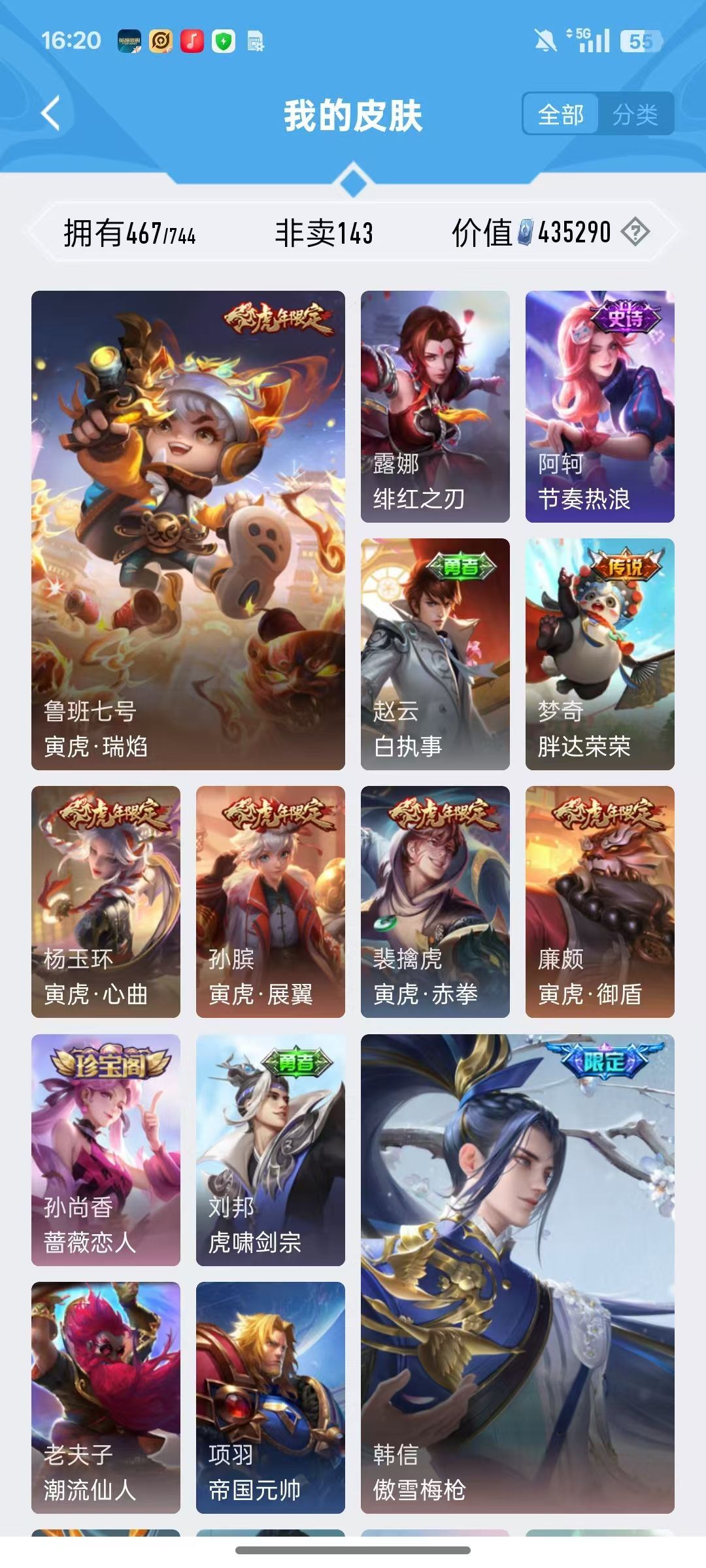Viewport: 706px width, 1568px height.
Task: Open 杨玉环 寅虎·心曲 skin
Action: tap(106, 902)
